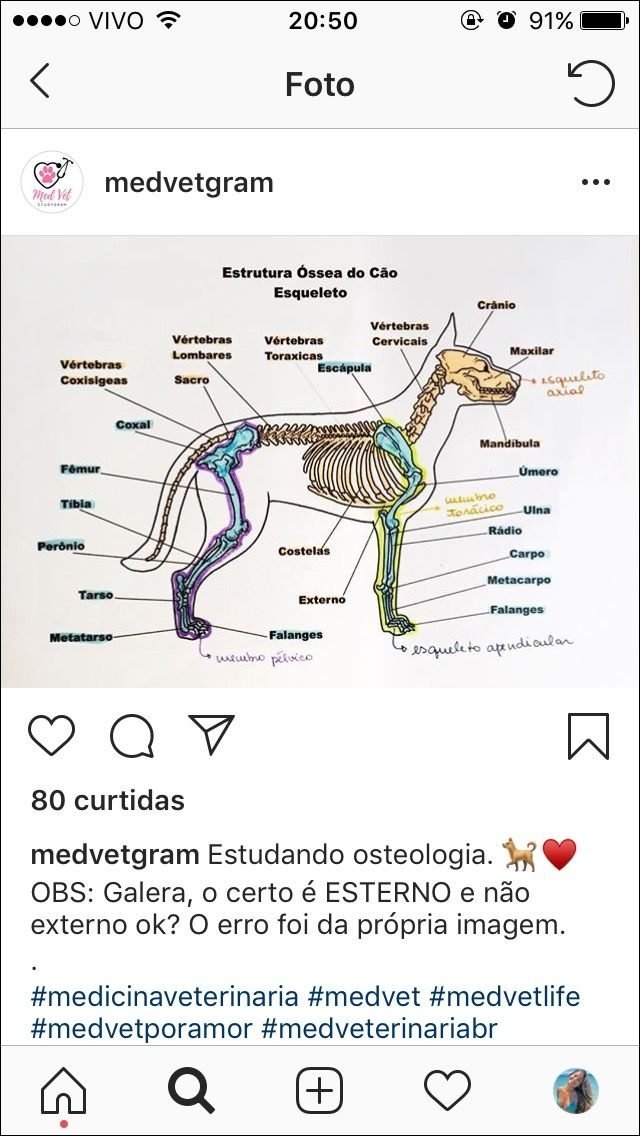Open the dog skeleton photo
The height and width of the screenshot is (1136, 640).
320,461
